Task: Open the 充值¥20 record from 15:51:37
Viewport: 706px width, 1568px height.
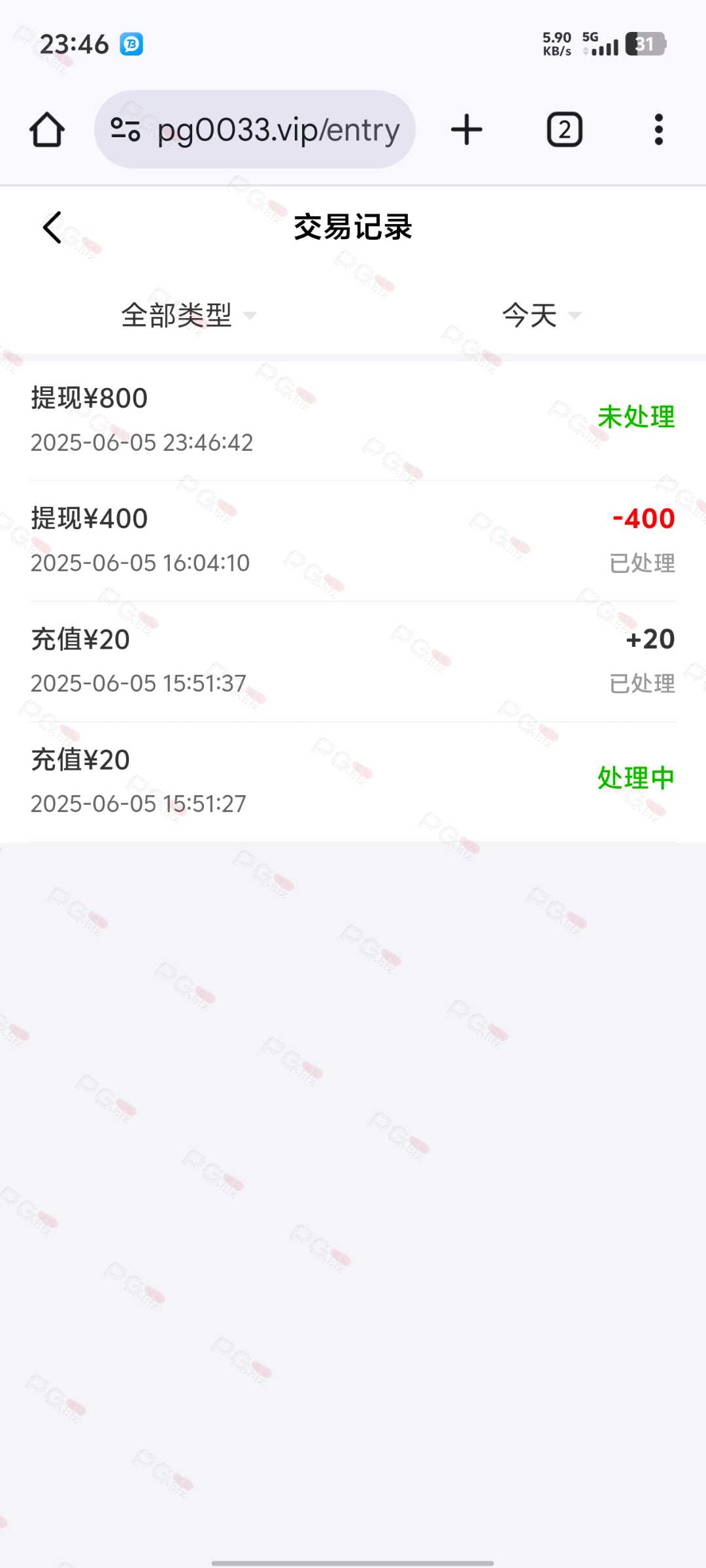Action: tap(353, 661)
